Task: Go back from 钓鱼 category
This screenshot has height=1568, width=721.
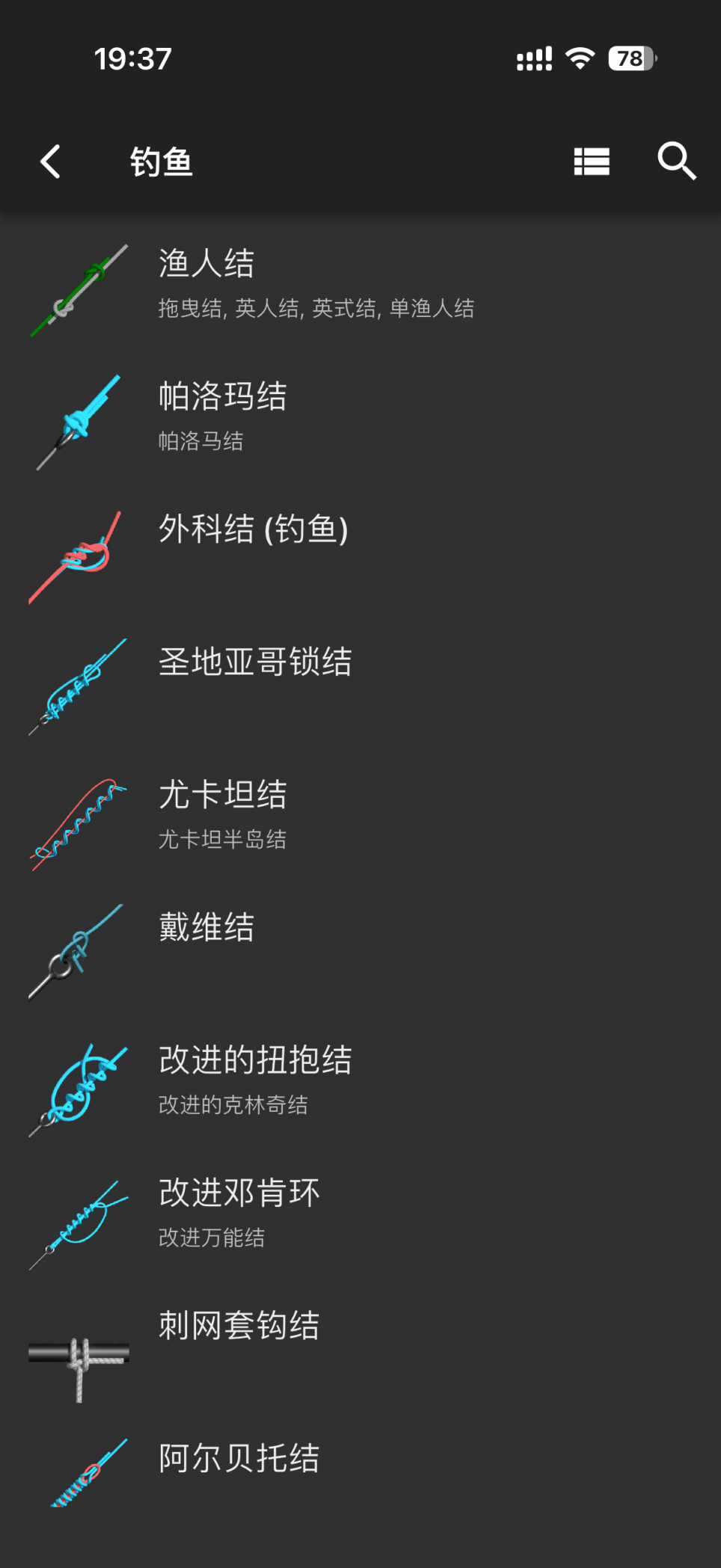Action: [50, 162]
